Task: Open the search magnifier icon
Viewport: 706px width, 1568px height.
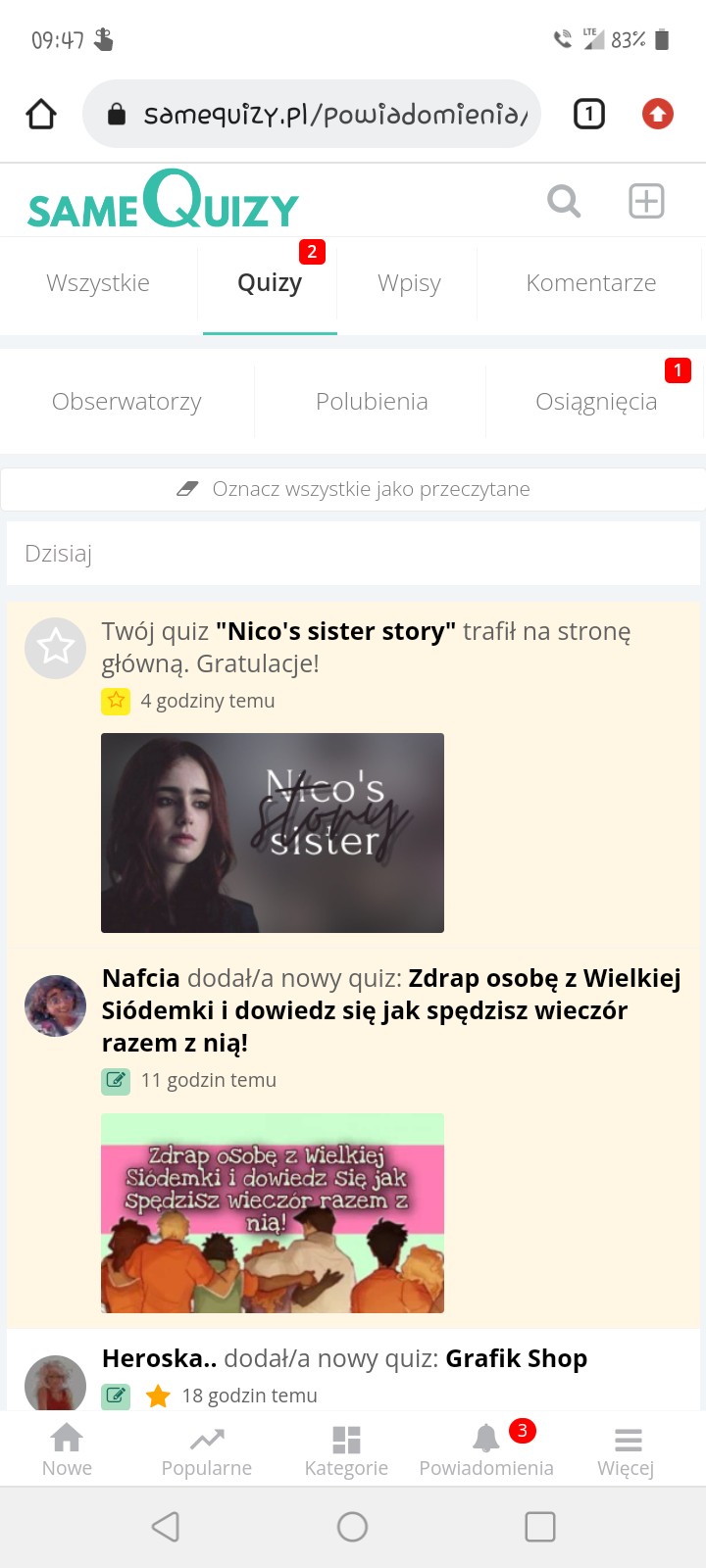Action: (564, 202)
